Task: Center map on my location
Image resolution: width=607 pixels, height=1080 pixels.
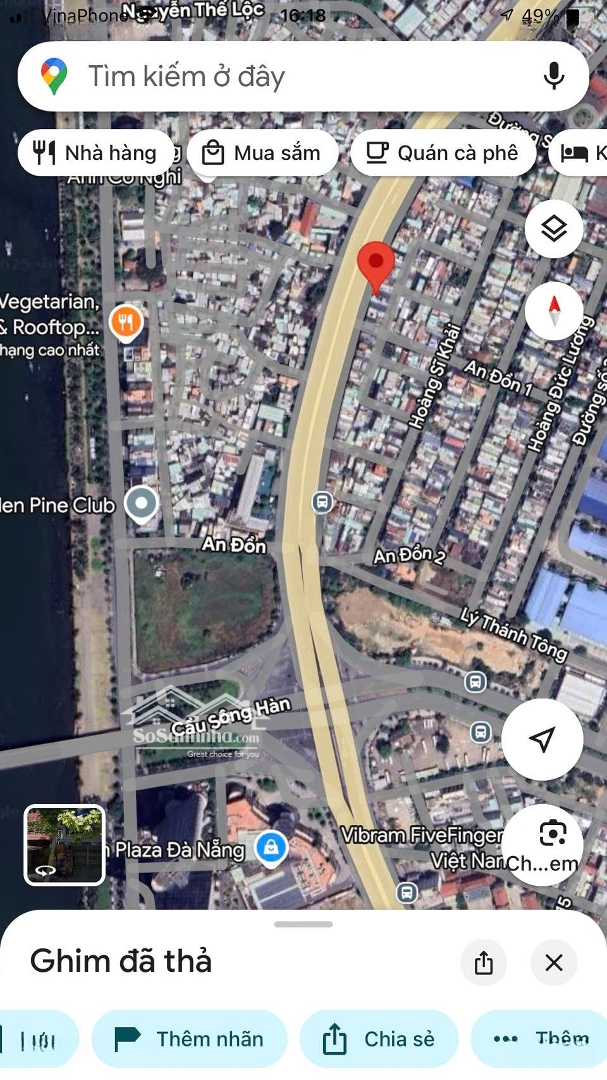Action: [541, 740]
